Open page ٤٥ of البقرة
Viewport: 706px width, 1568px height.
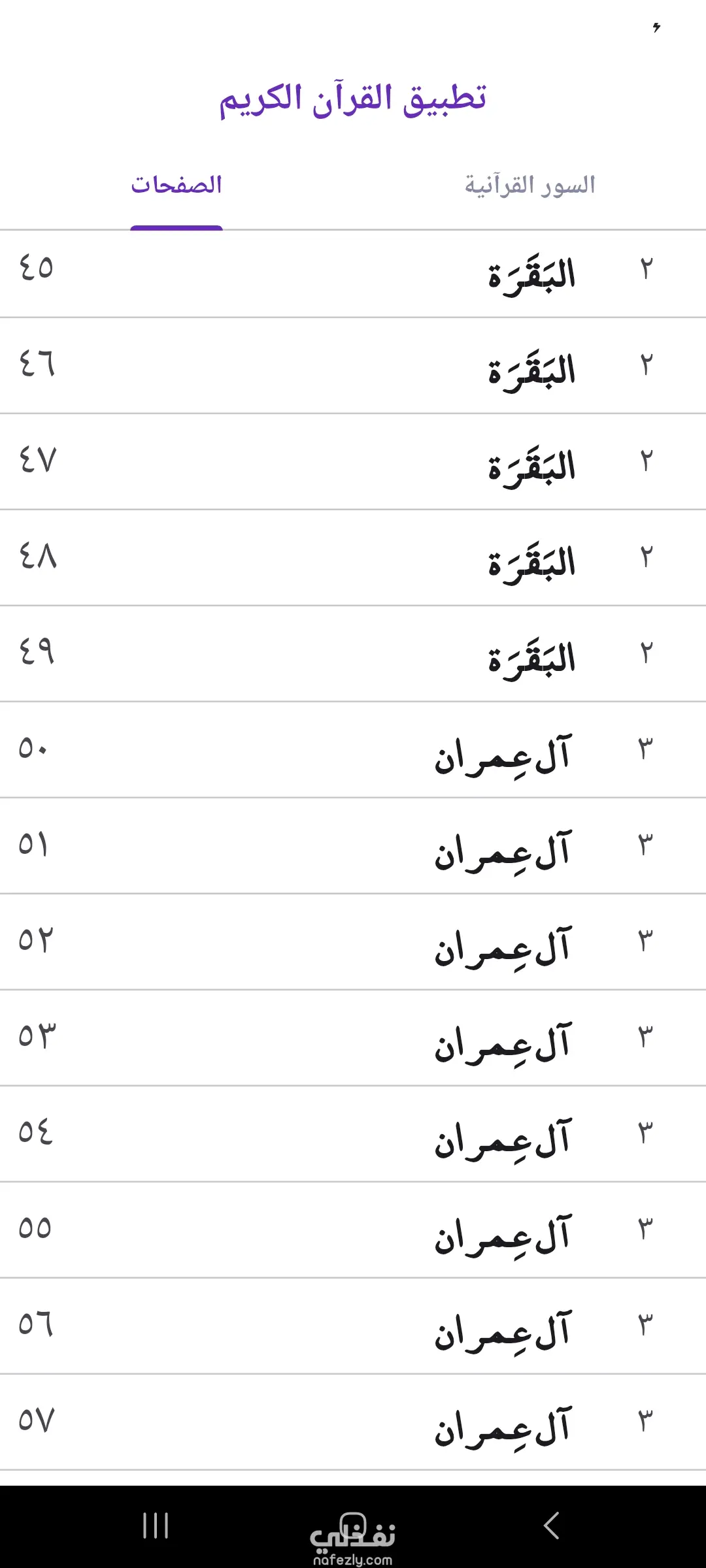coord(353,274)
